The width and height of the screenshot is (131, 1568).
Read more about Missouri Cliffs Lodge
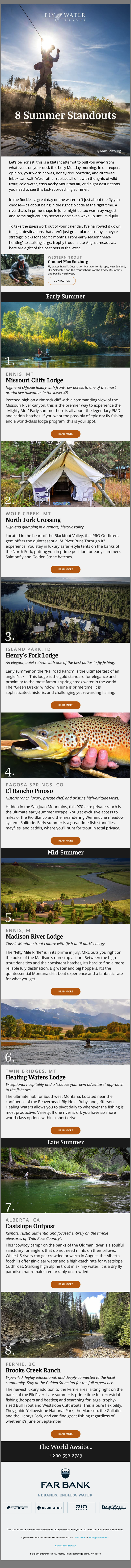point(65,434)
